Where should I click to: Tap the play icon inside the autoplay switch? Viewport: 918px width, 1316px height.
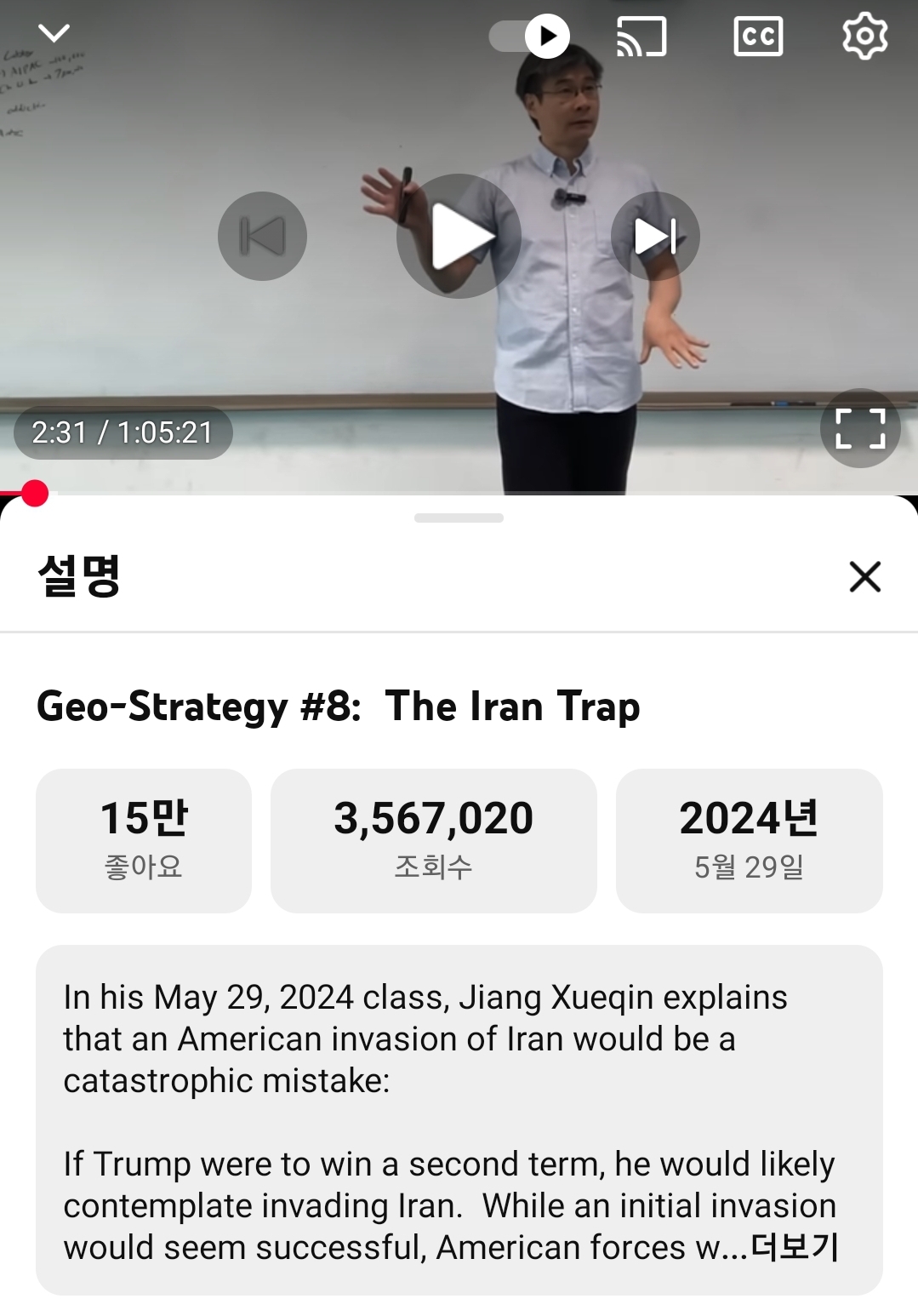coord(545,36)
